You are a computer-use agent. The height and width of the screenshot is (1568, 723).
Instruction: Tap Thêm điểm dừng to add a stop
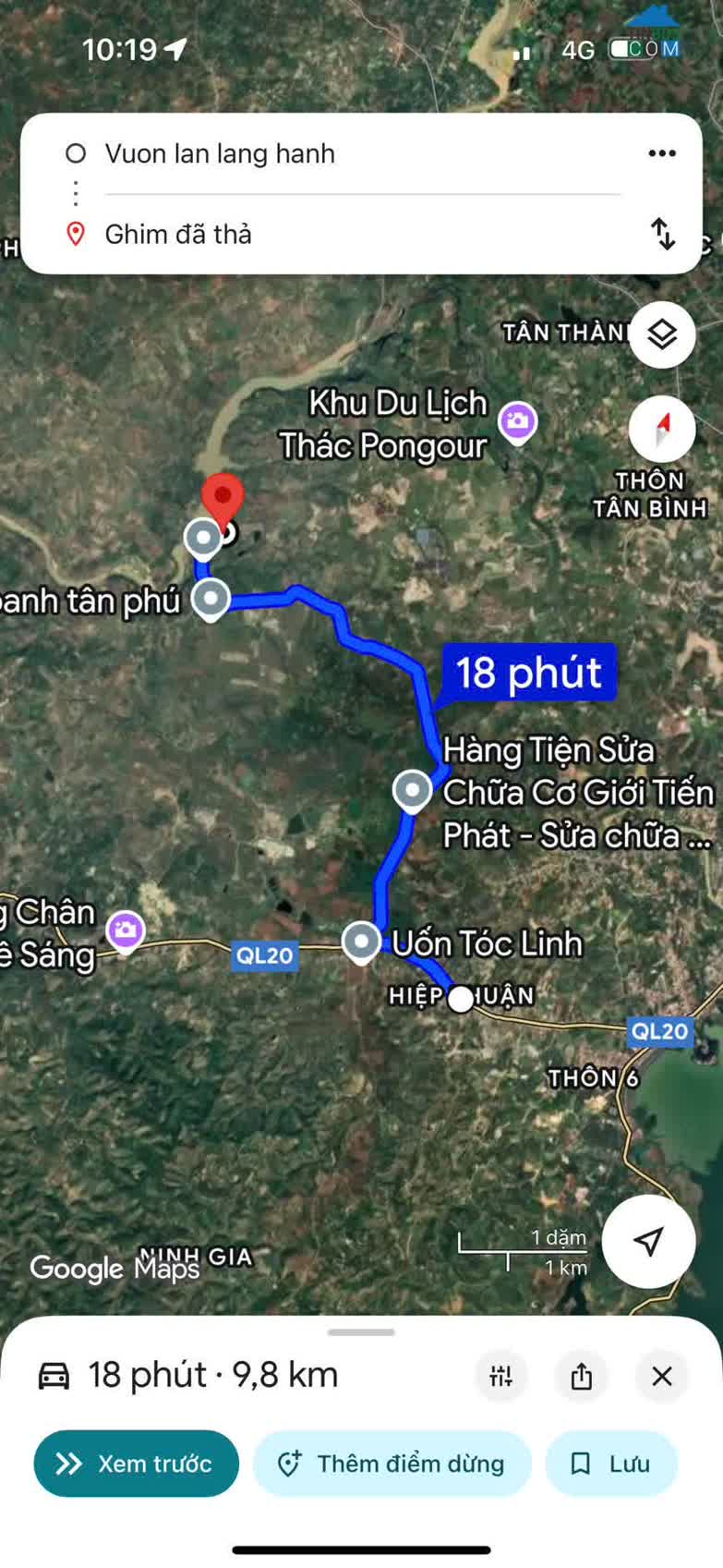click(392, 1464)
